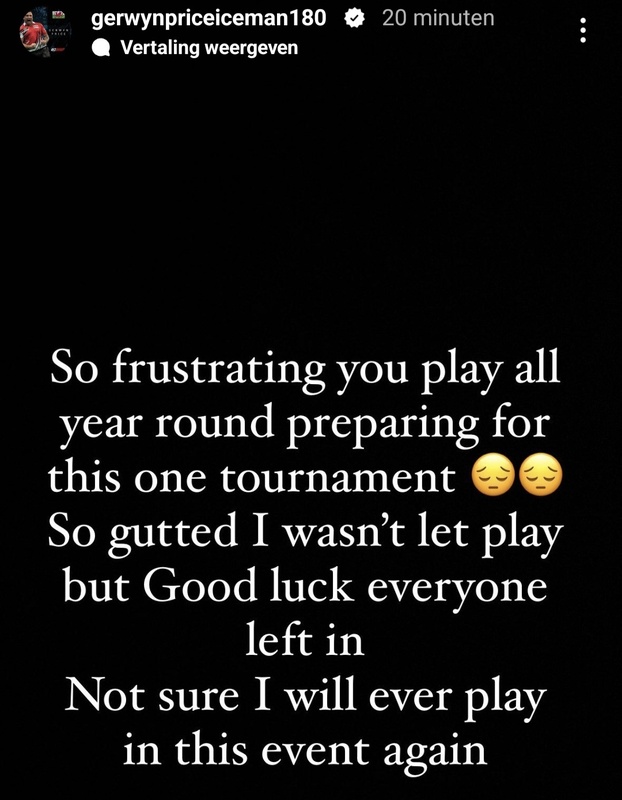Screen dimensions: 622x800
Task: Tap Vertaling weergeven to show translation
Action: click(207, 47)
